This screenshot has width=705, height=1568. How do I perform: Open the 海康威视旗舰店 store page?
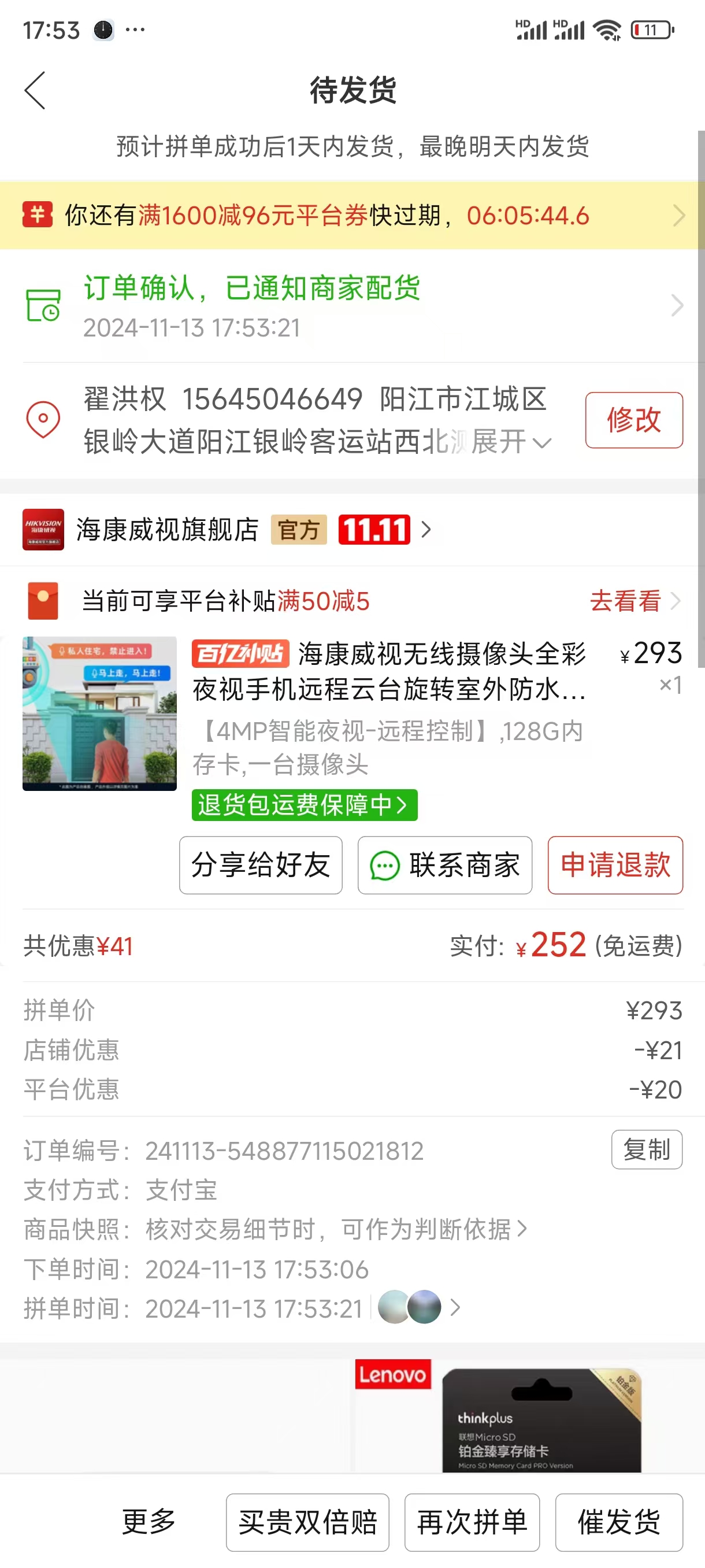coord(166,530)
